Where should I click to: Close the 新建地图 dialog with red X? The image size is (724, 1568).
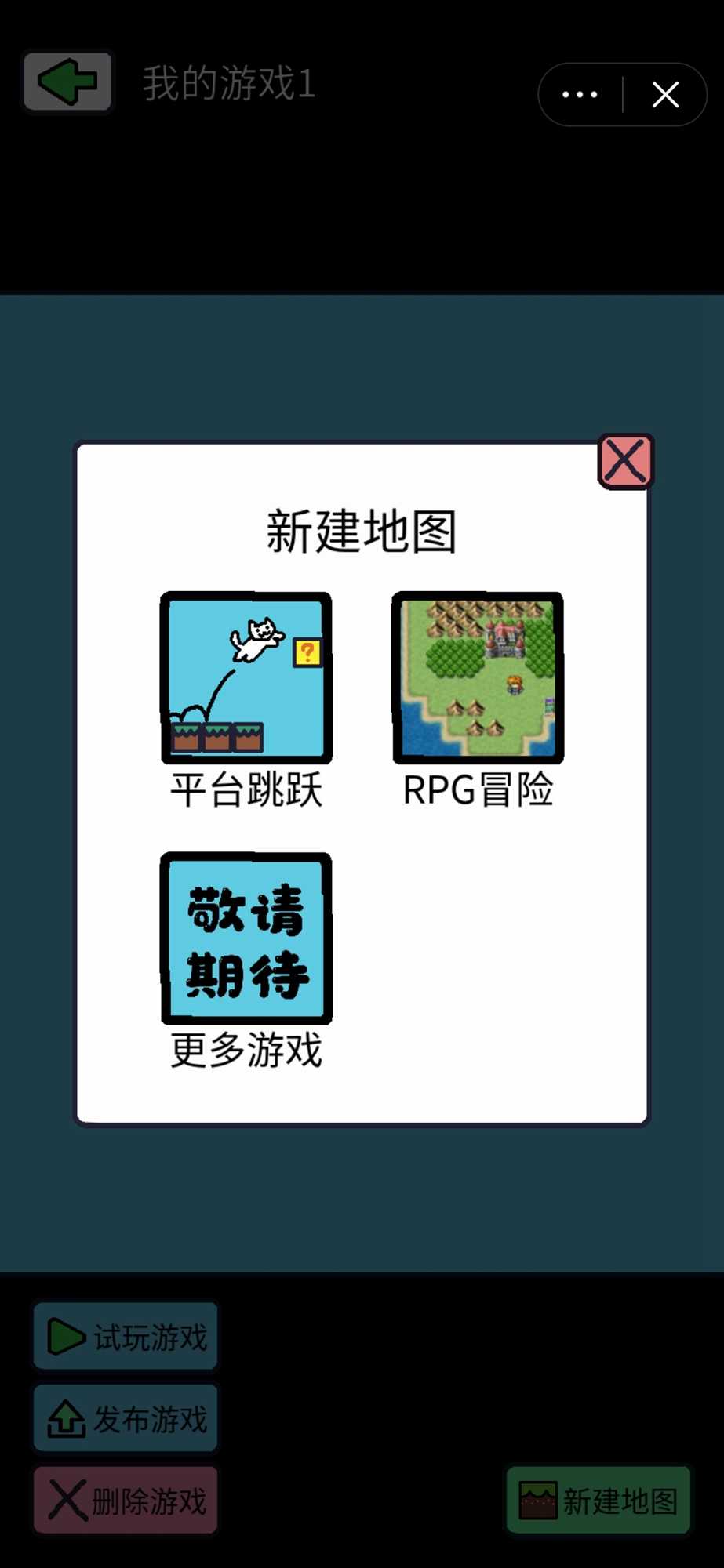(x=625, y=462)
